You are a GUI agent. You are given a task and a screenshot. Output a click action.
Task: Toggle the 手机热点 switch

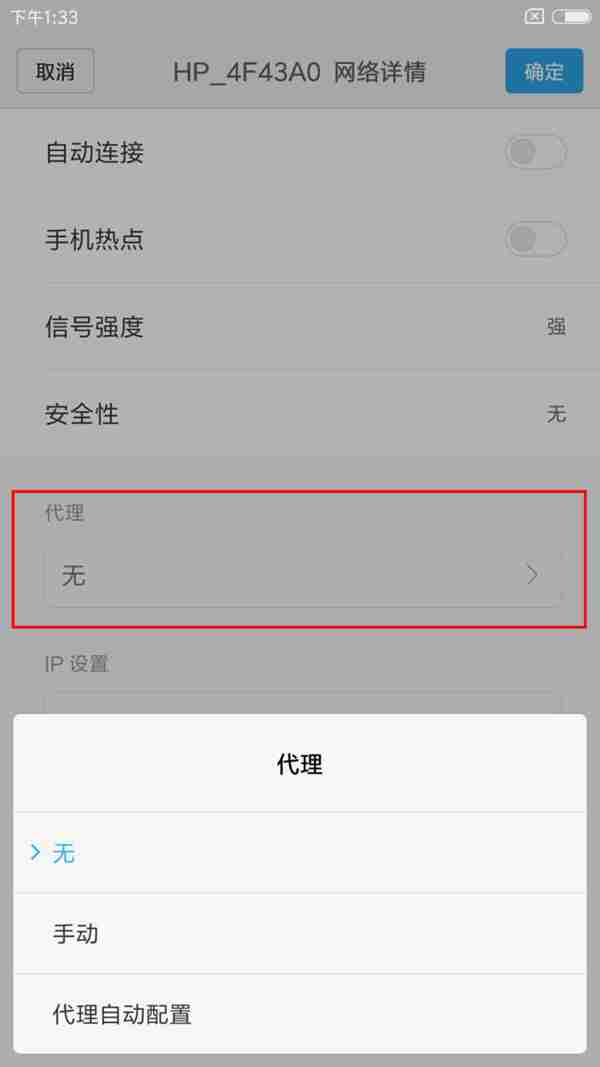[x=535, y=240]
